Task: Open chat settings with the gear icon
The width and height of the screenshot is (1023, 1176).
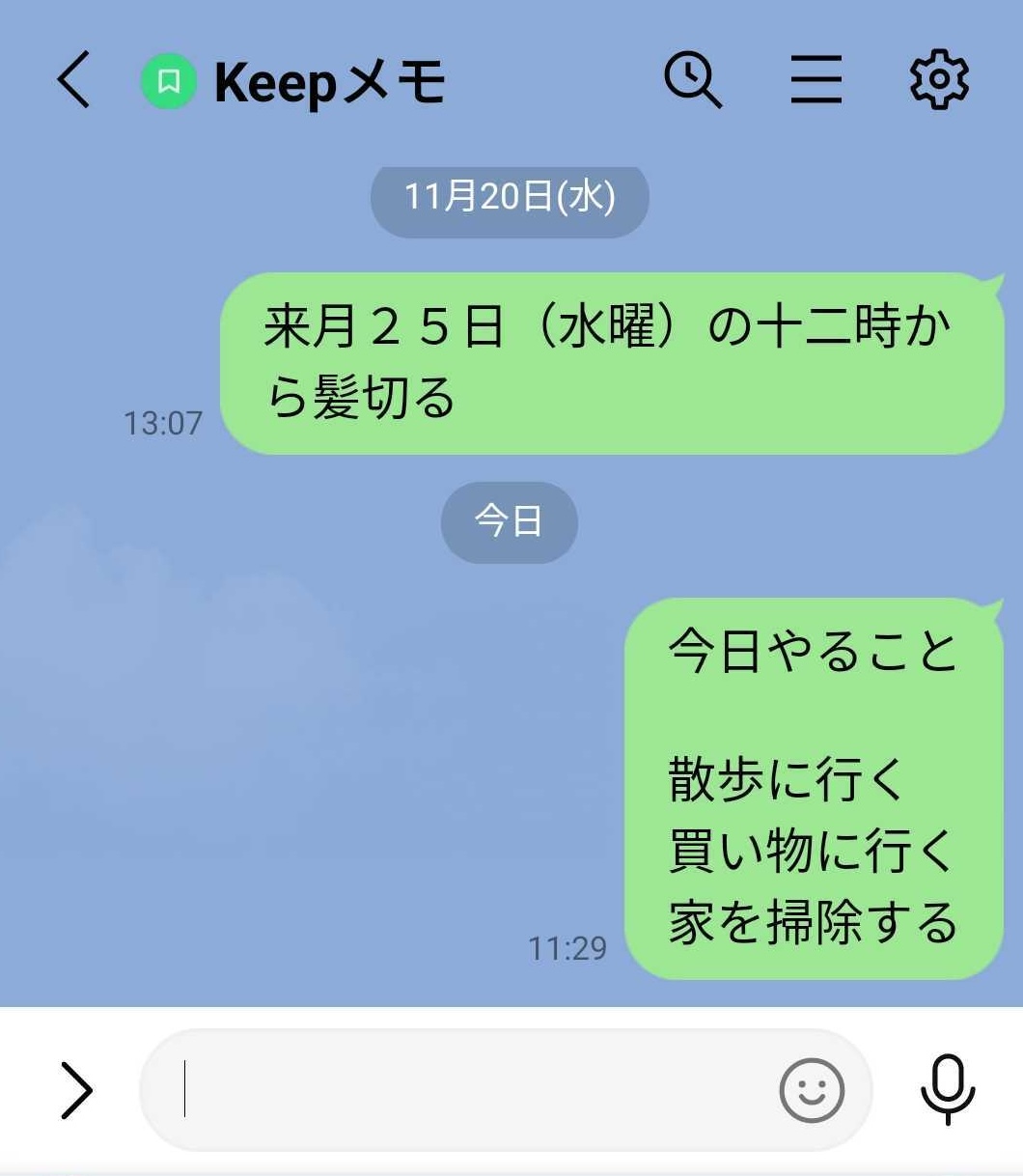Action: [937, 81]
